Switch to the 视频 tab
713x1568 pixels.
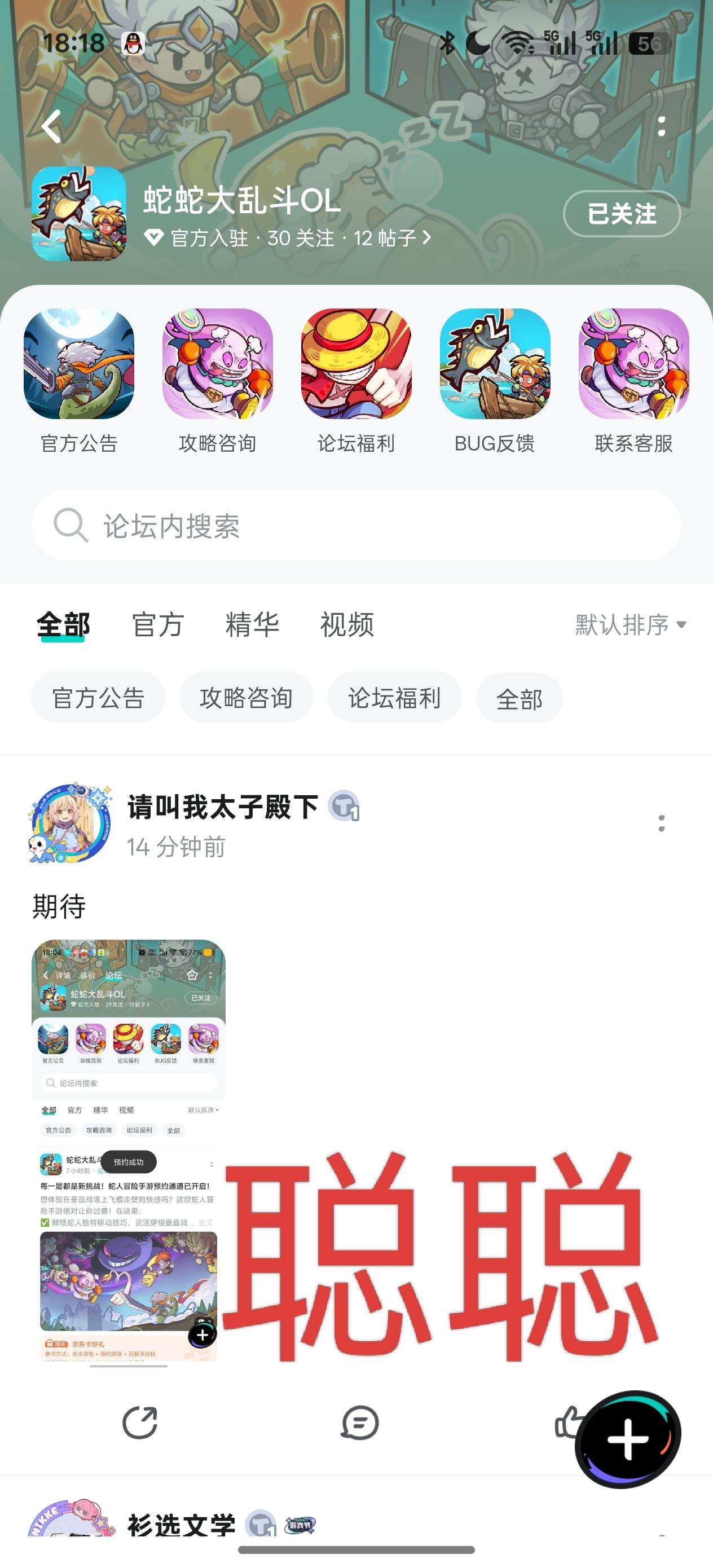point(346,624)
